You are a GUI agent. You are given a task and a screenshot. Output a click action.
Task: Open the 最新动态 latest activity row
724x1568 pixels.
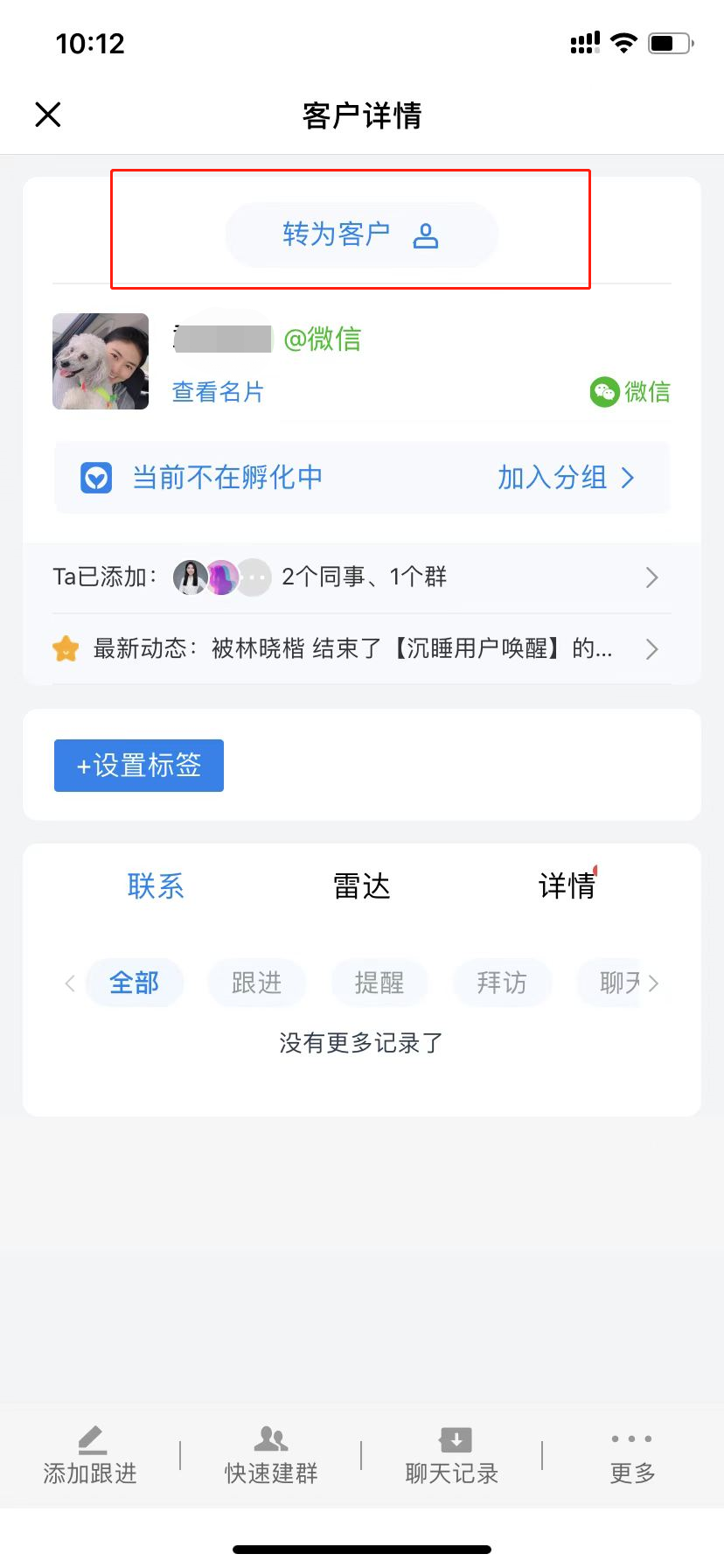(361, 649)
